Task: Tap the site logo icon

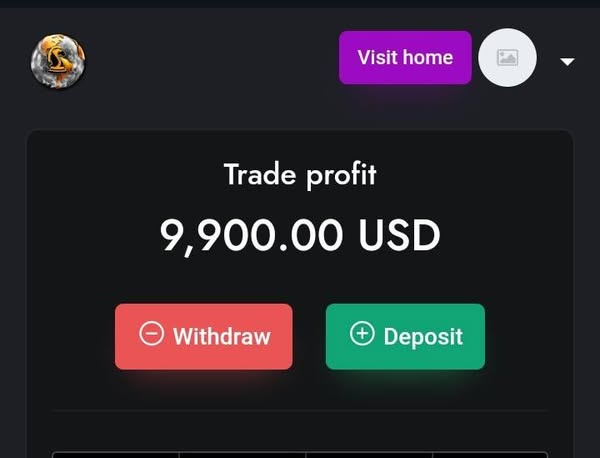Action: [x=58, y=62]
